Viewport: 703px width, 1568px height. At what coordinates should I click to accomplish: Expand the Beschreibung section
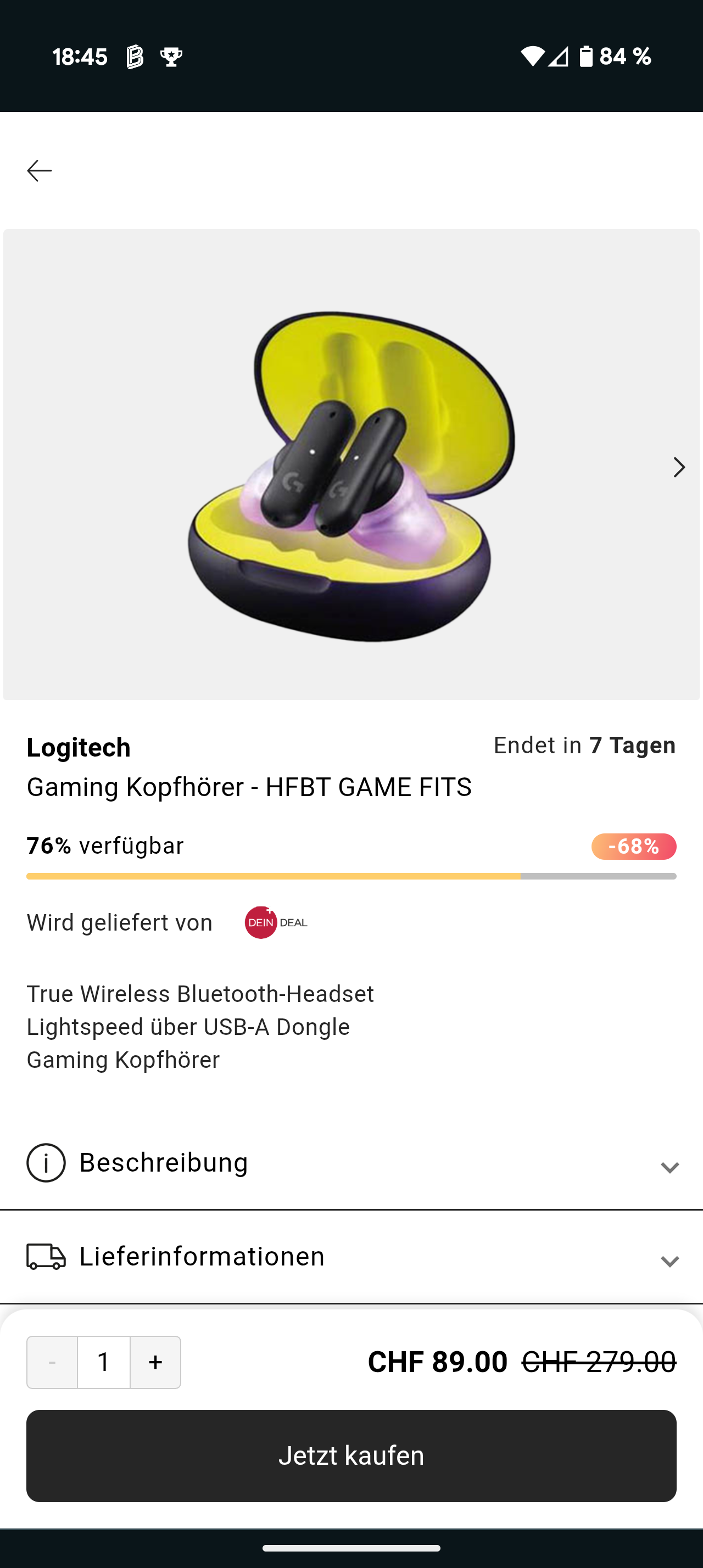(x=351, y=1163)
